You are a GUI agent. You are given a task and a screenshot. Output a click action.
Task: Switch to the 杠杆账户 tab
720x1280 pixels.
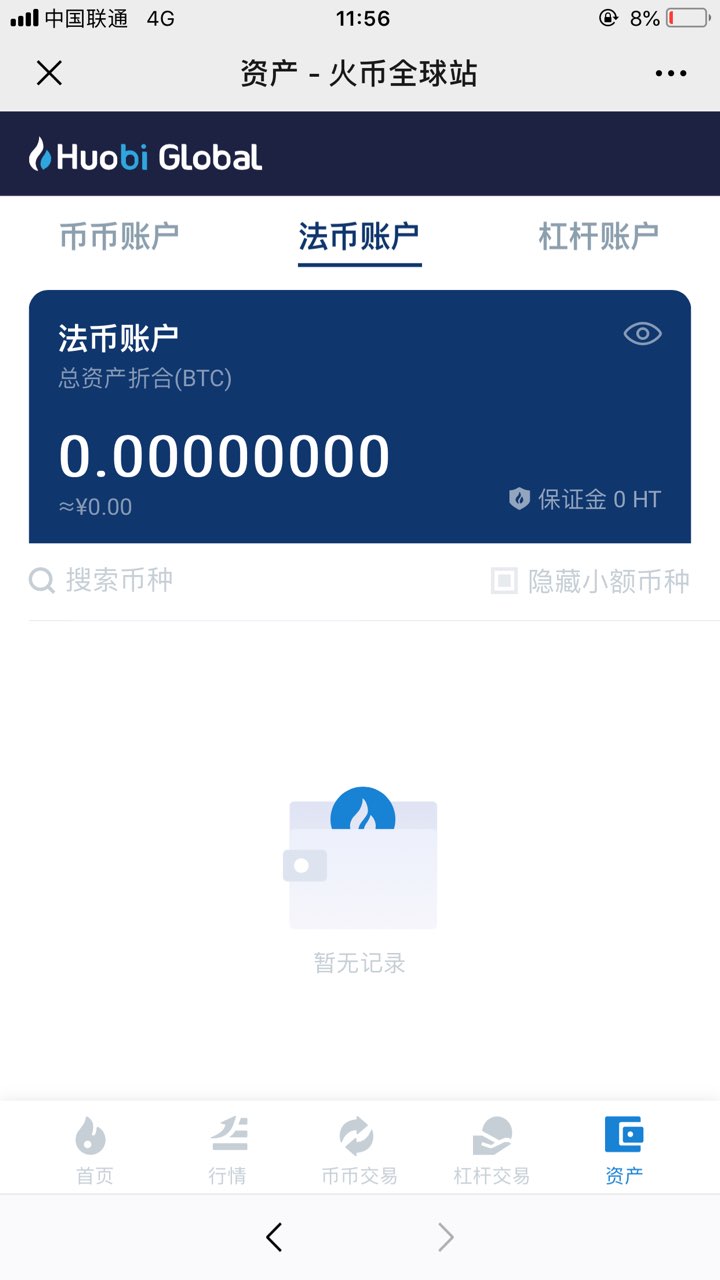tap(599, 234)
